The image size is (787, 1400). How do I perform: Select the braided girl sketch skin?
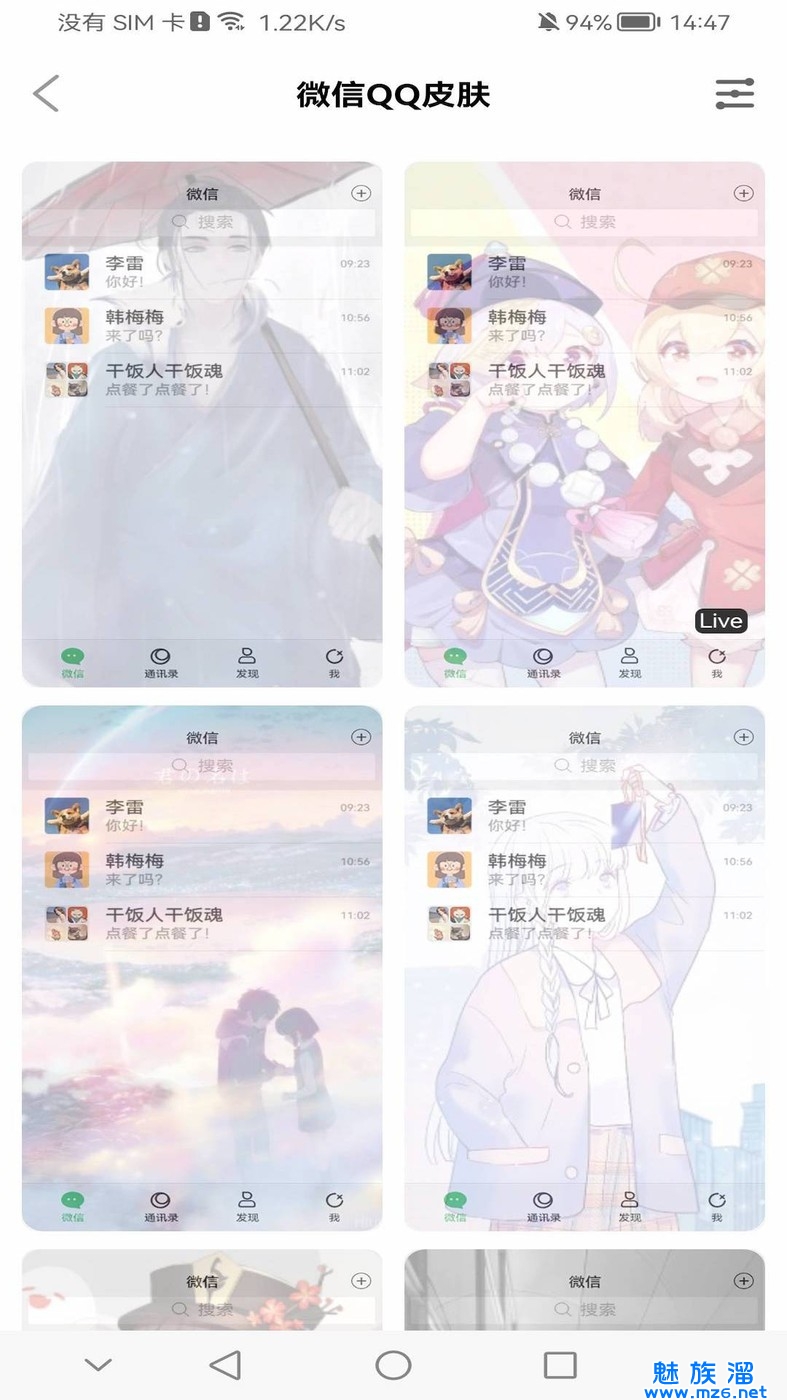584,968
